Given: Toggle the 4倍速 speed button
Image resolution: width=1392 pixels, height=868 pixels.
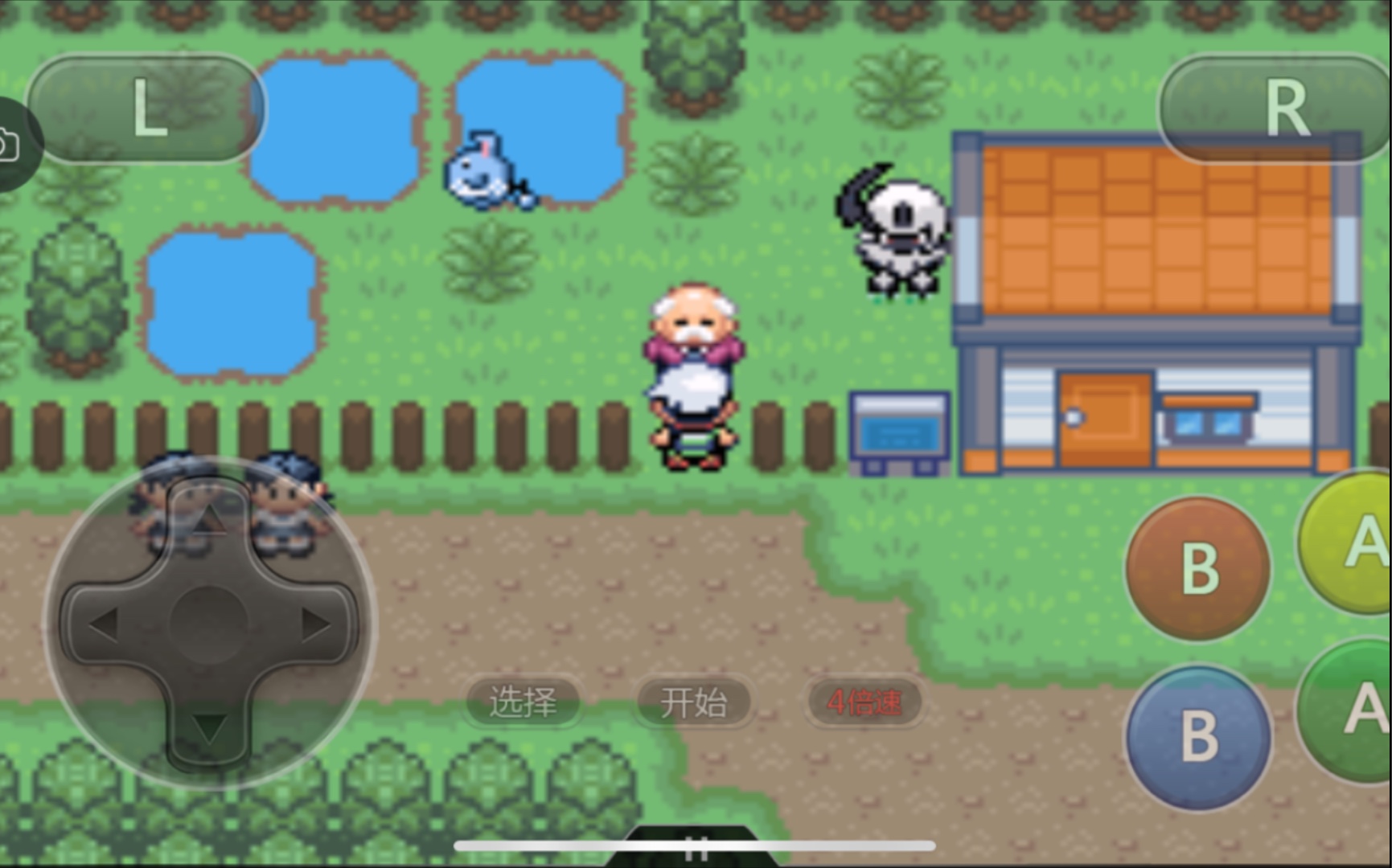Looking at the screenshot, I should tap(864, 702).
